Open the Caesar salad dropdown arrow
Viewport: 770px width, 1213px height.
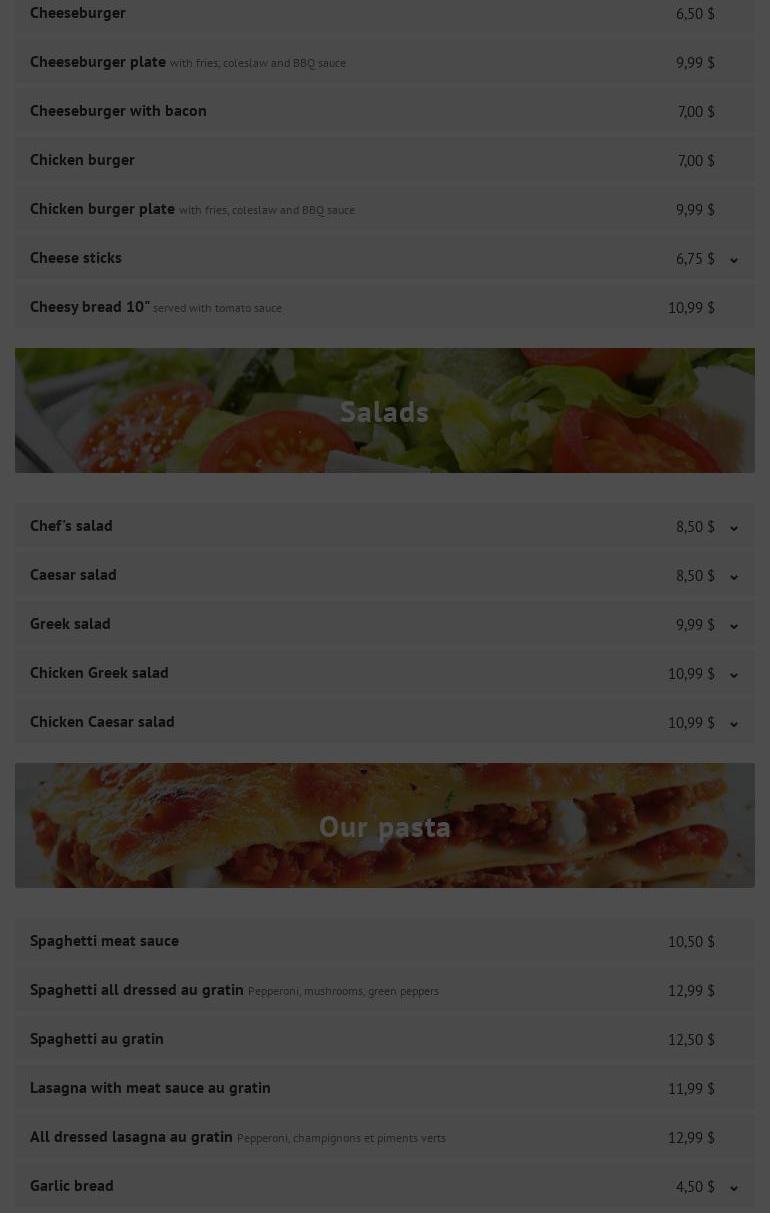[734, 577]
